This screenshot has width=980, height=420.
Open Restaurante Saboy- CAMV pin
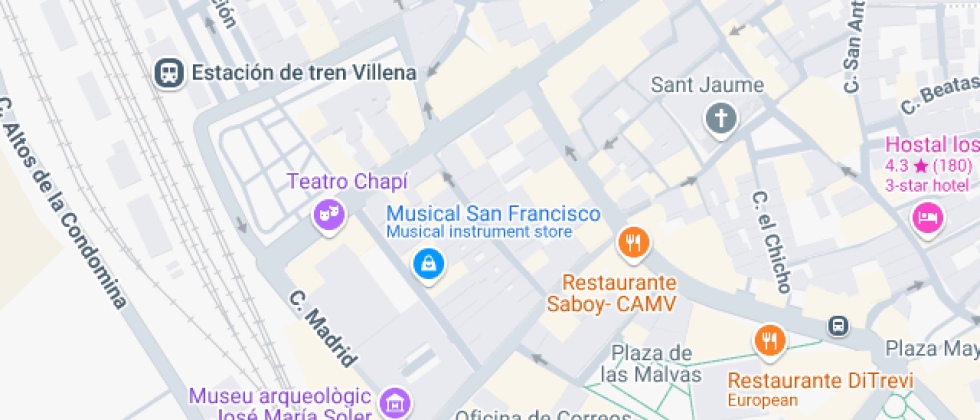634,242
